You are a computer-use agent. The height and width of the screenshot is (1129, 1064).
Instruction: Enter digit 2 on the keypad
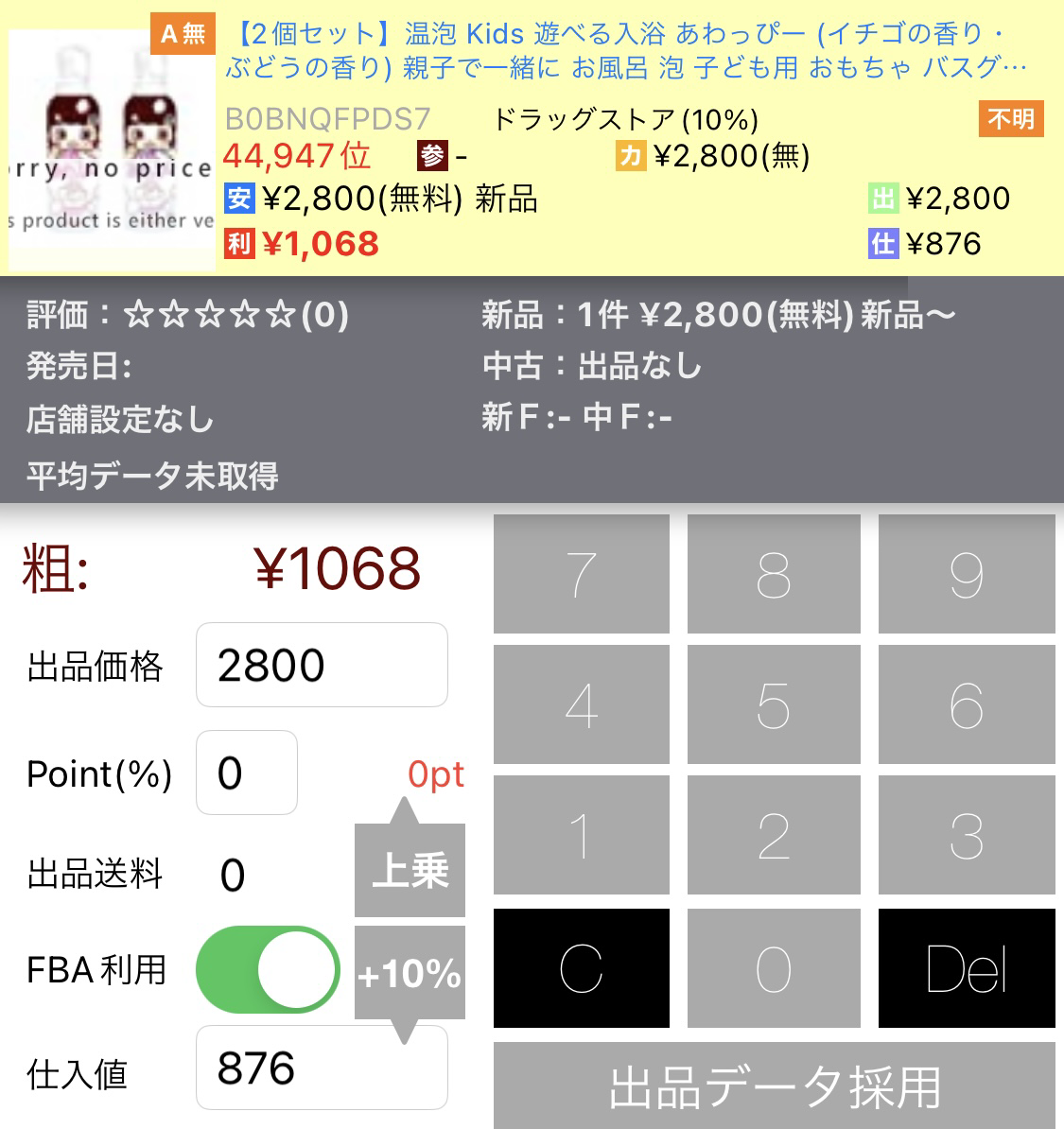click(x=774, y=836)
